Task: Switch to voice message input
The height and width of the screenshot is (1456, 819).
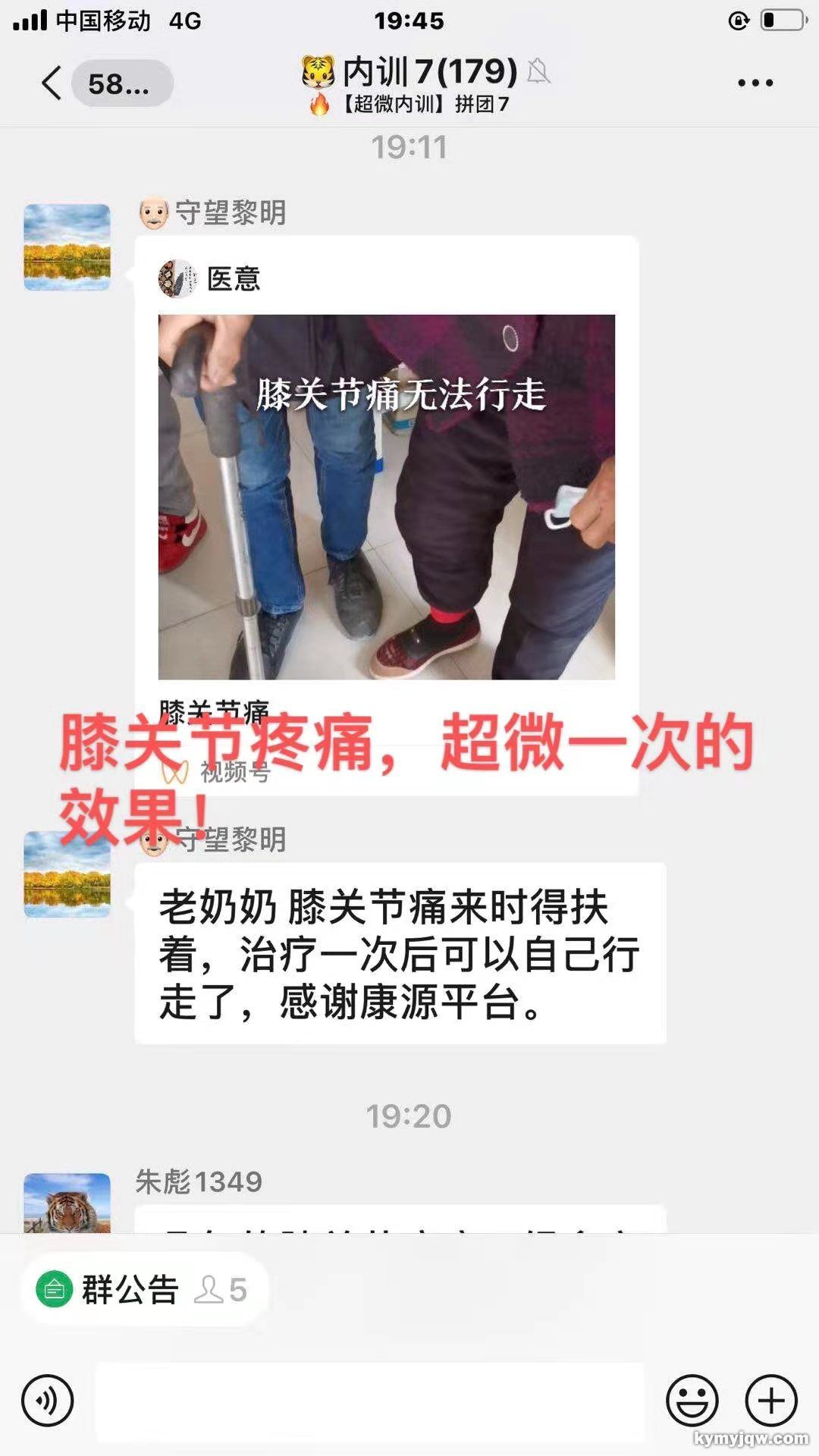Action: click(x=48, y=1401)
